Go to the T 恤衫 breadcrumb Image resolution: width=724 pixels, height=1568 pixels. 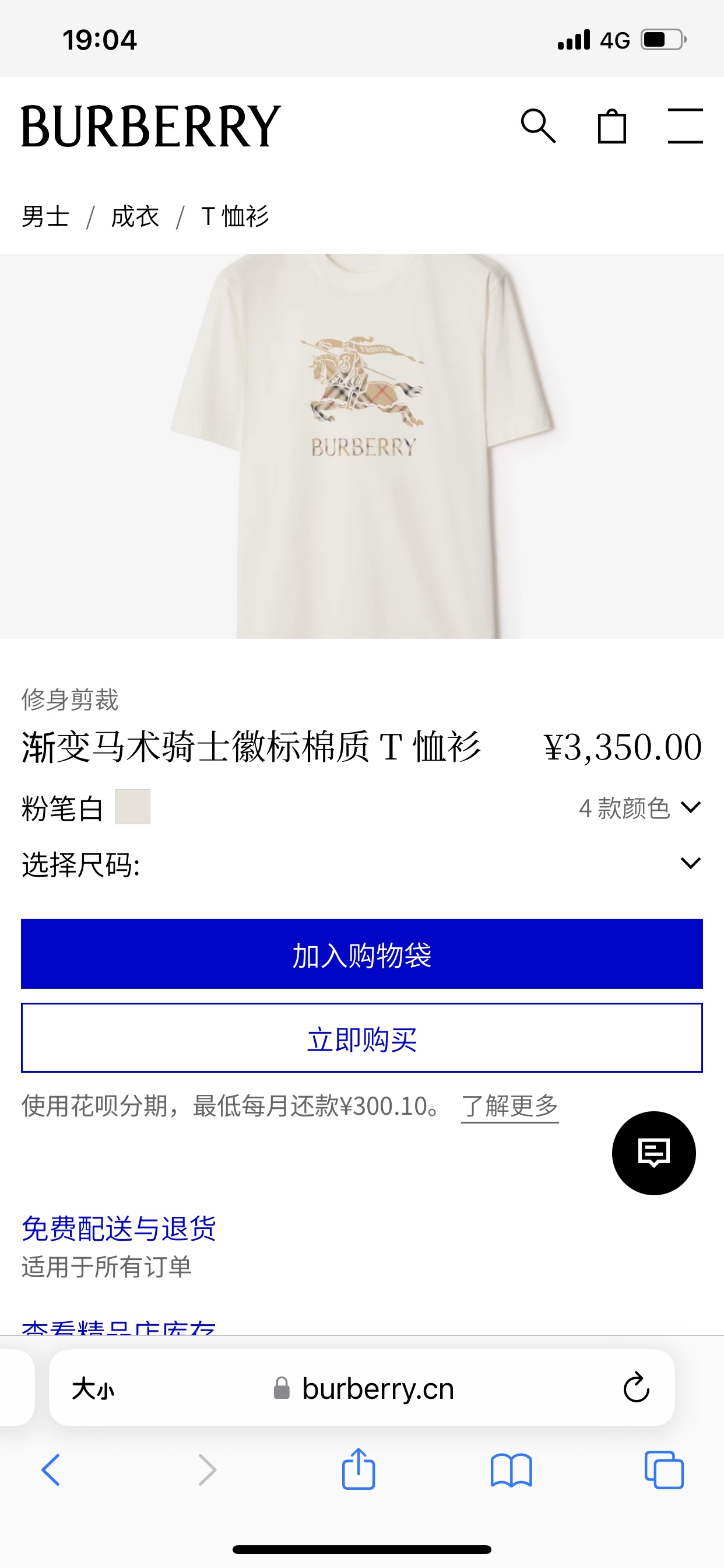coord(235,216)
